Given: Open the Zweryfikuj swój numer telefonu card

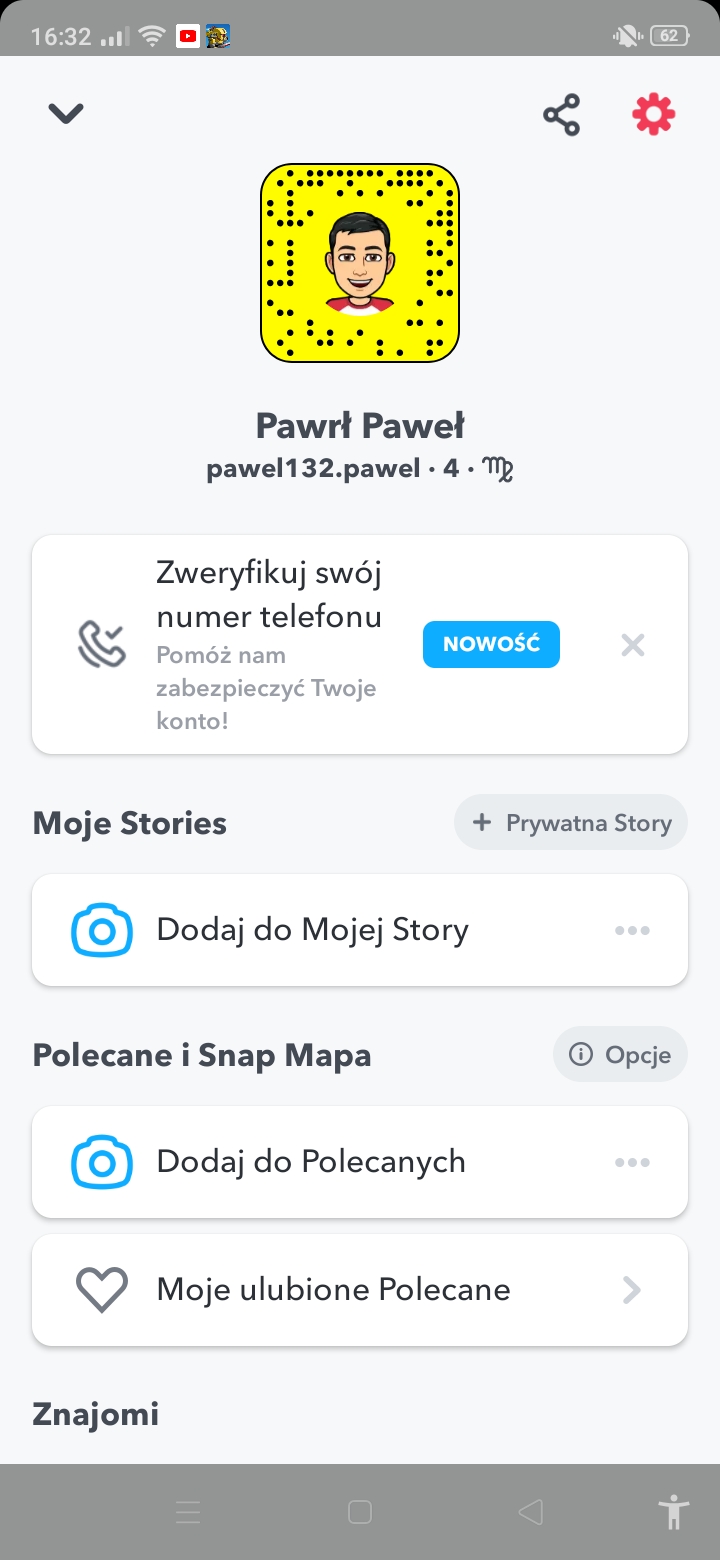Looking at the screenshot, I should coord(360,645).
